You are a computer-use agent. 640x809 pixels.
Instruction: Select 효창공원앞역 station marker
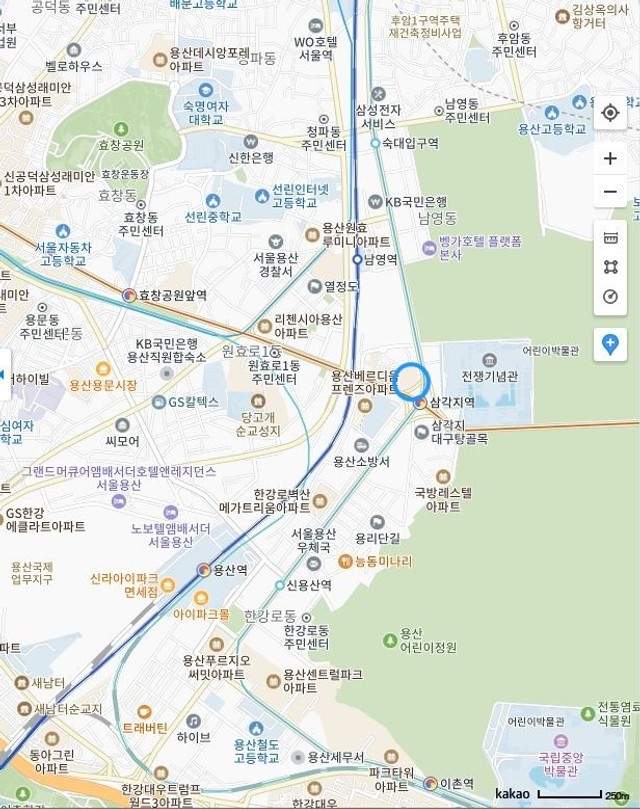pyautogui.click(x=129, y=295)
